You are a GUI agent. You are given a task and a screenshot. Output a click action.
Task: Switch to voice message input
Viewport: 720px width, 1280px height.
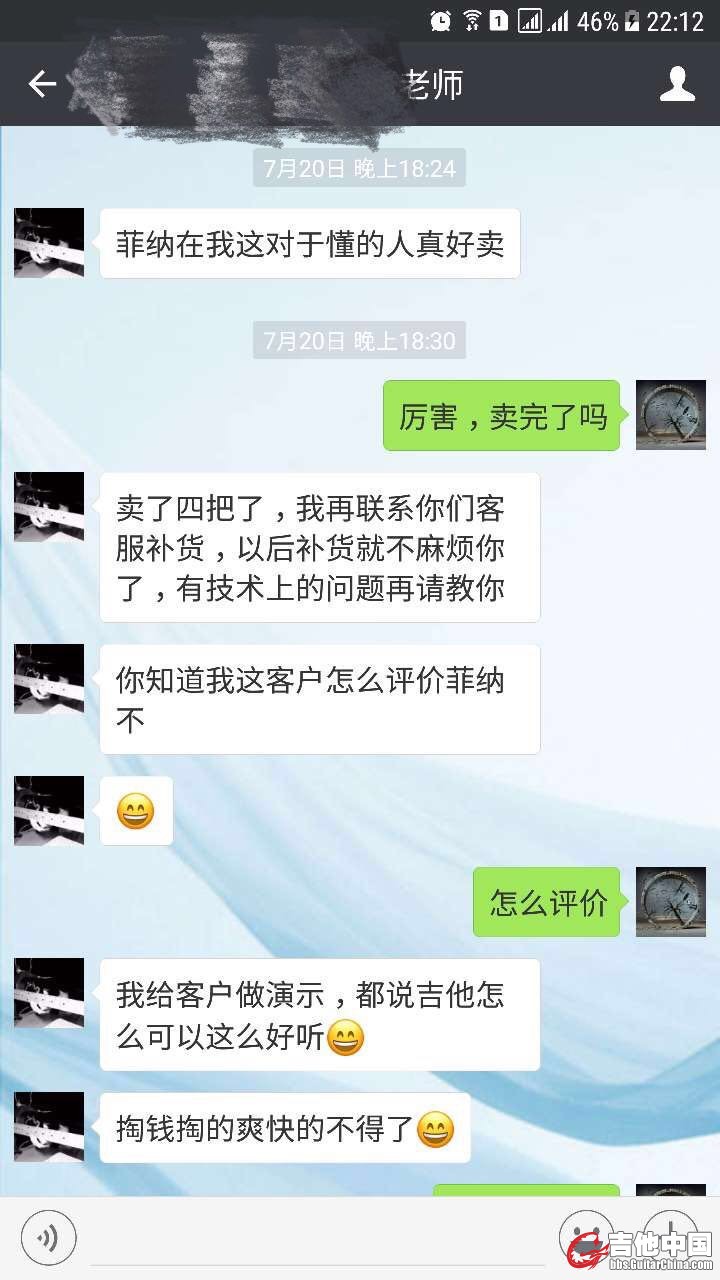pos(48,1237)
